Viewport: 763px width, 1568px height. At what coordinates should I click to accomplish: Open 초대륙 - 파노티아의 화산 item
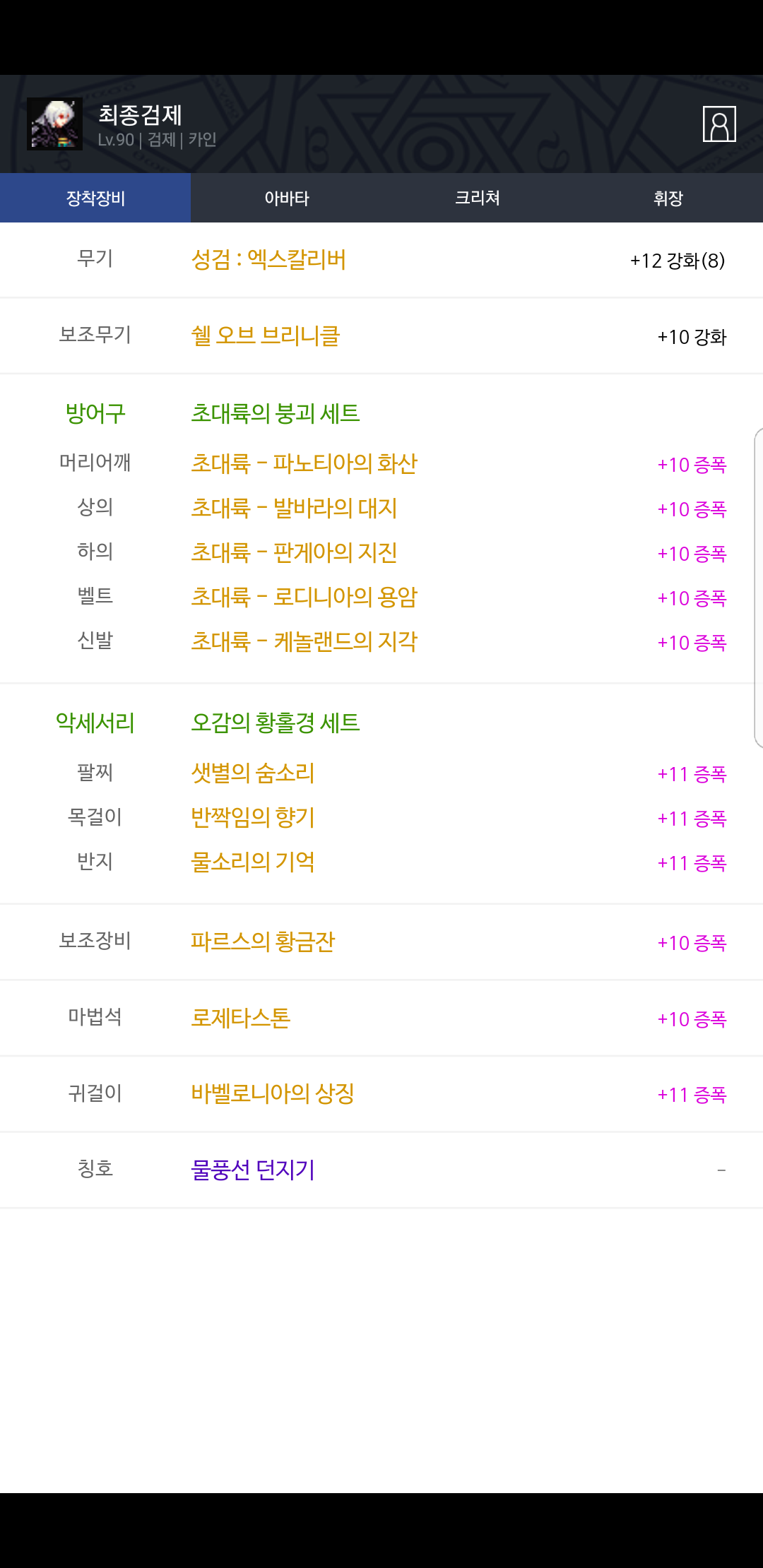click(304, 464)
